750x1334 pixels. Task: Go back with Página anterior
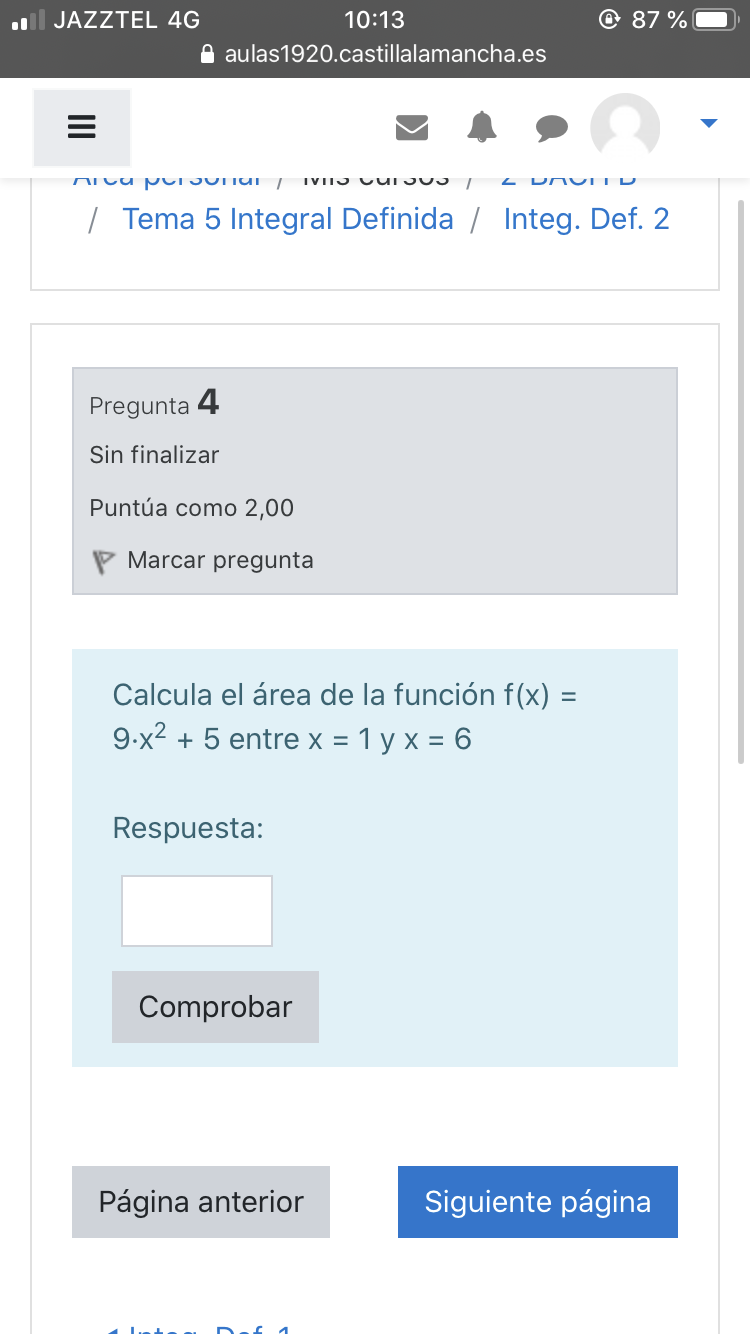(x=201, y=1201)
